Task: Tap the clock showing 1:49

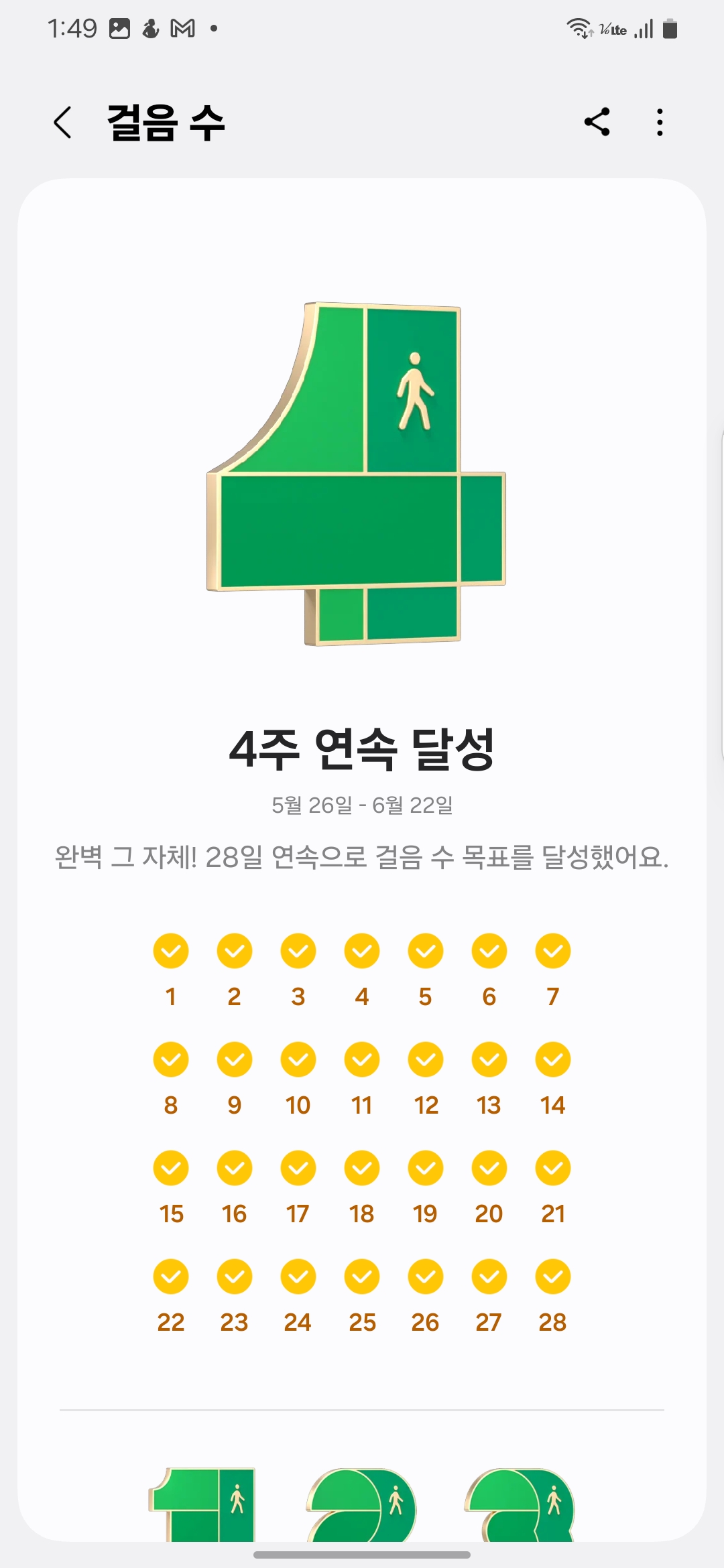Action: click(x=74, y=28)
